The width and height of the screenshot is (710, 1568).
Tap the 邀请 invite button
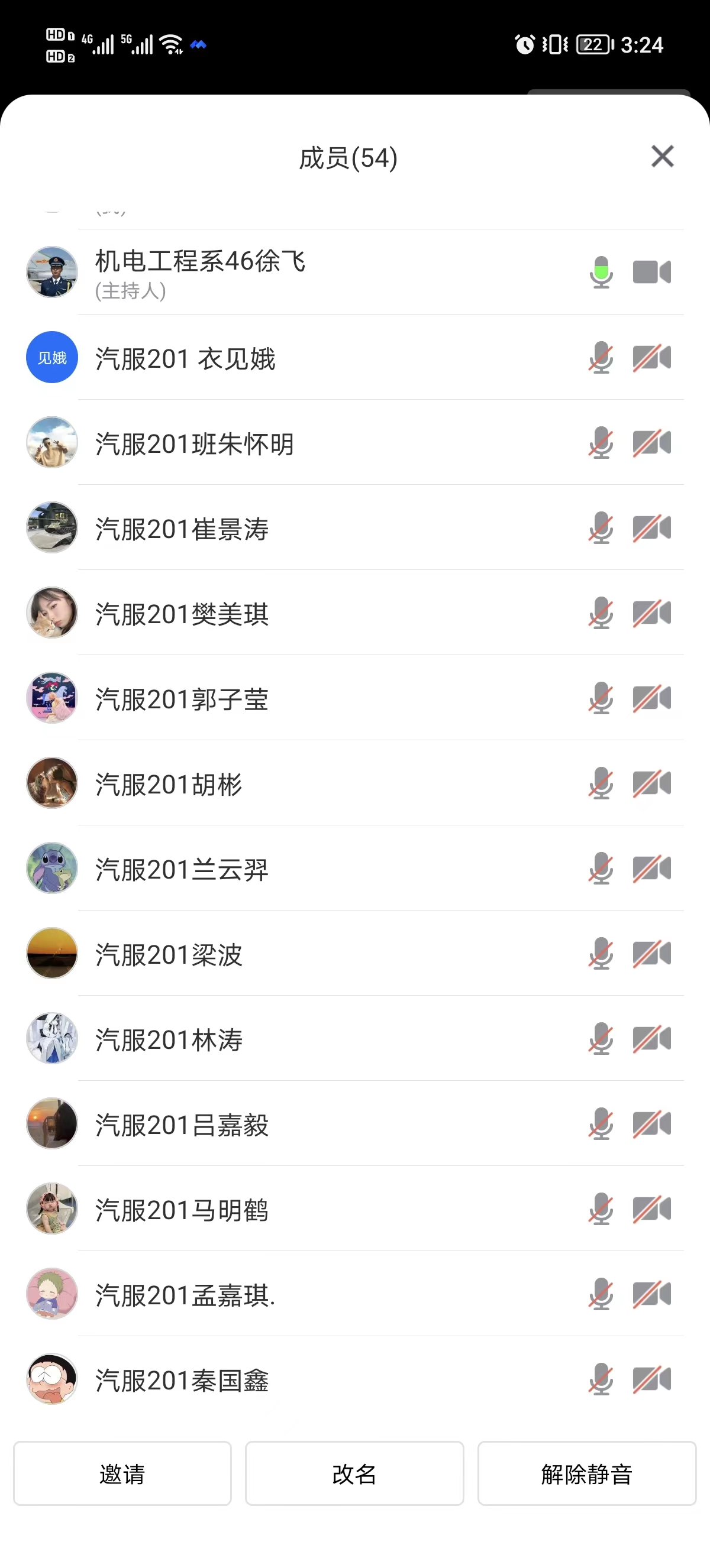pyautogui.click(x=122, y=1473)
